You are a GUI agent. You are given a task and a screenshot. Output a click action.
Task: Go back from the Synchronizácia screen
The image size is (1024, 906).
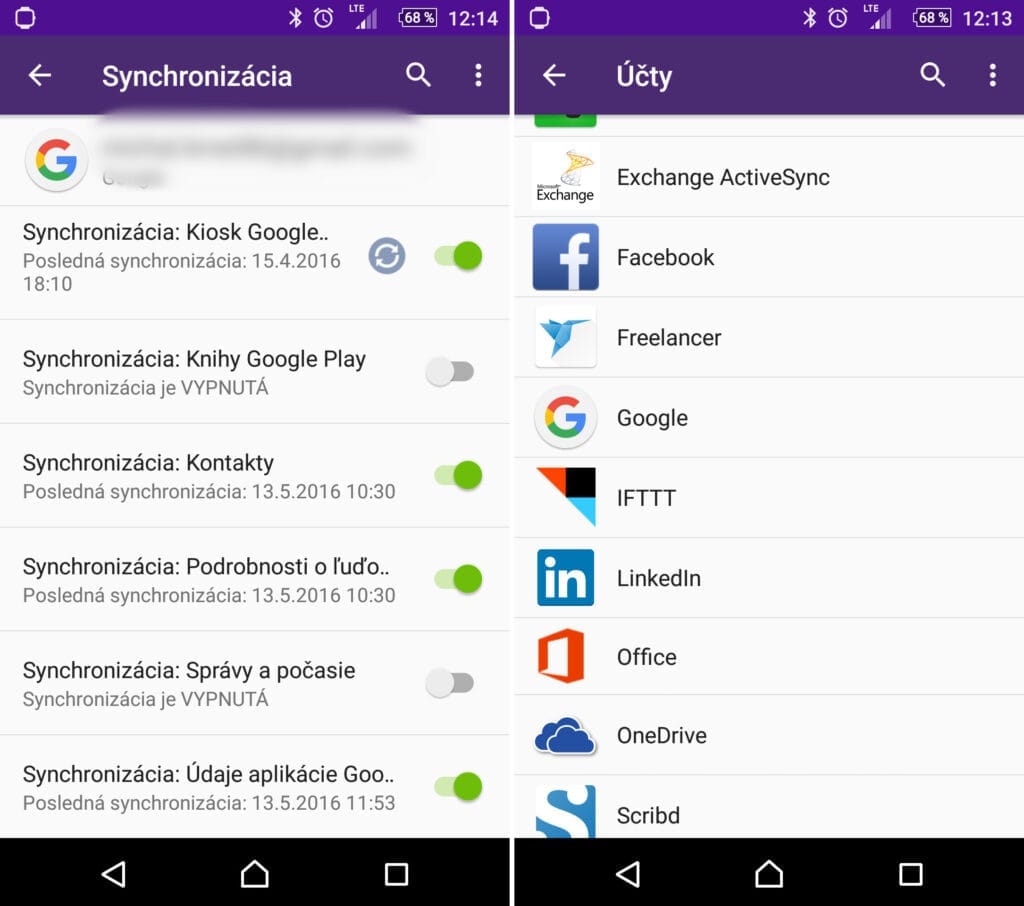click(40, 75)
